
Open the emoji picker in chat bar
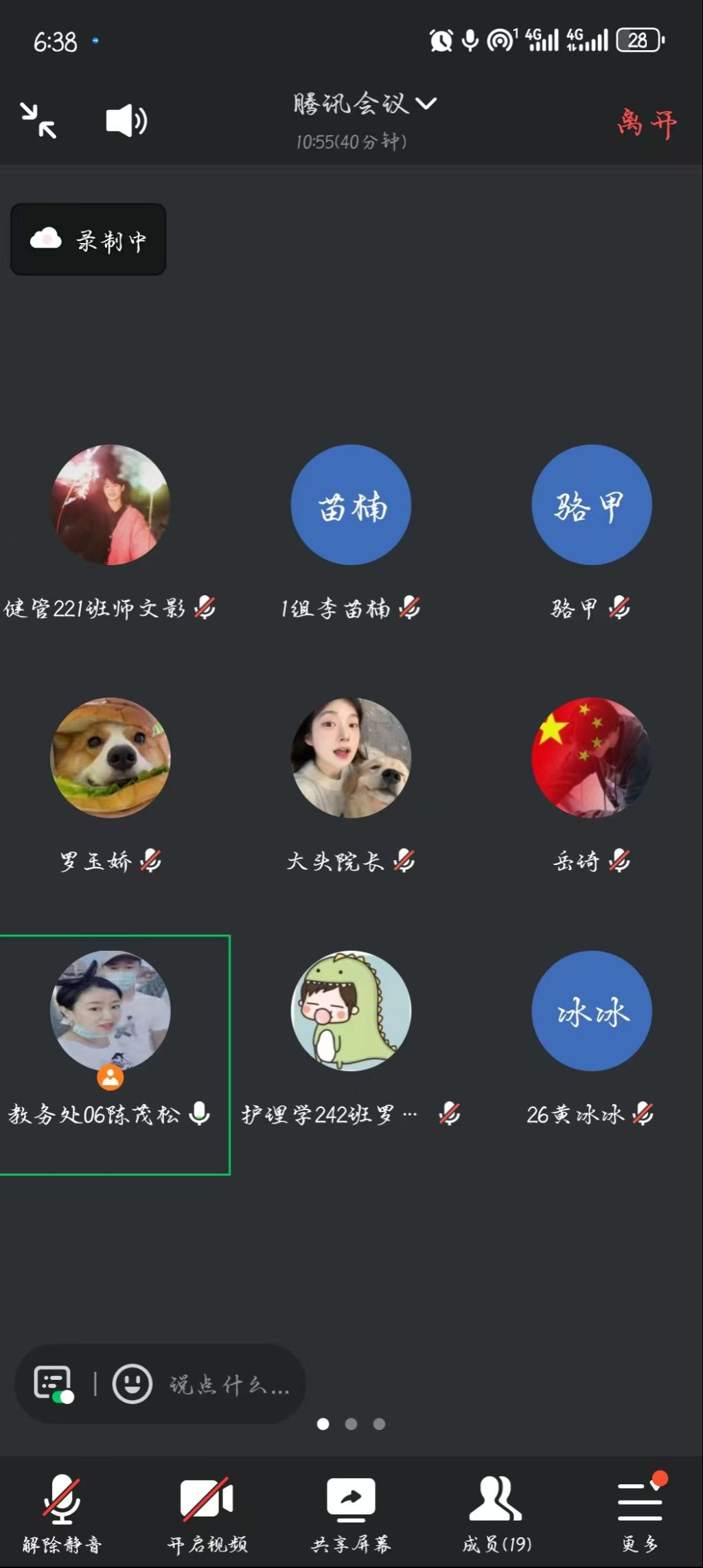pyautogui.click(x=132, y=1384)
